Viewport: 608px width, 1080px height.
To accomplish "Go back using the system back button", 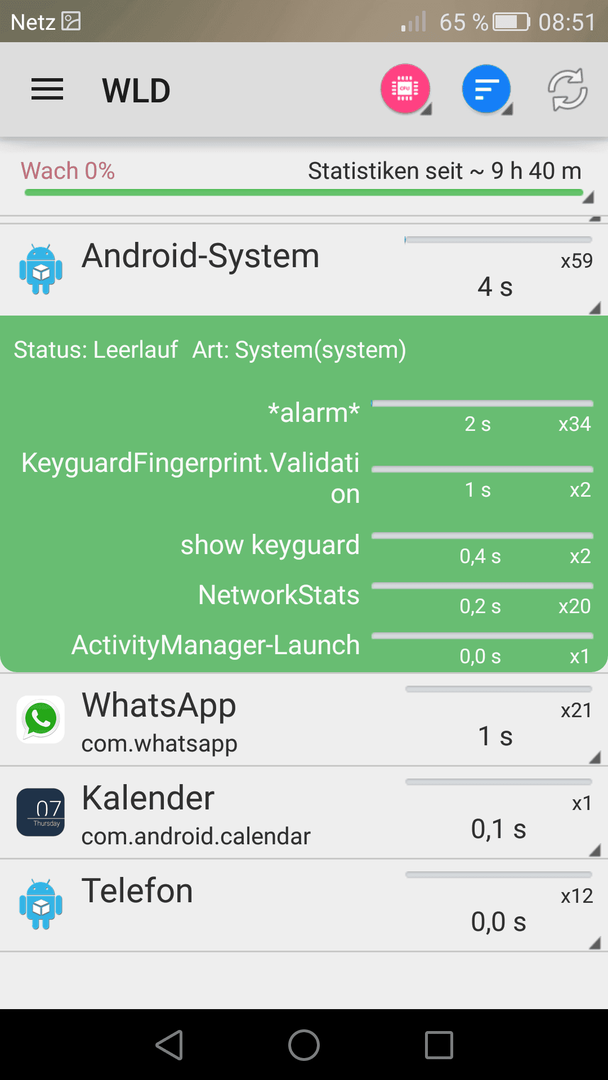I will click(169, 1044).
